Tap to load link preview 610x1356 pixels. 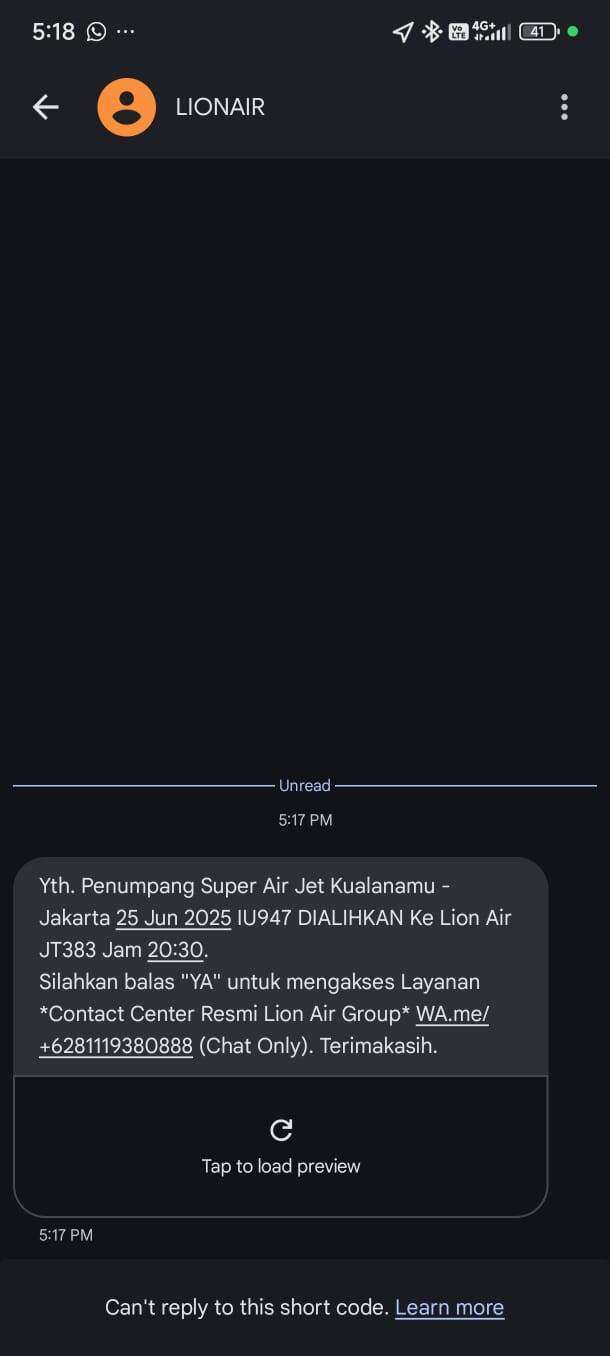[x=281, y=1146]
